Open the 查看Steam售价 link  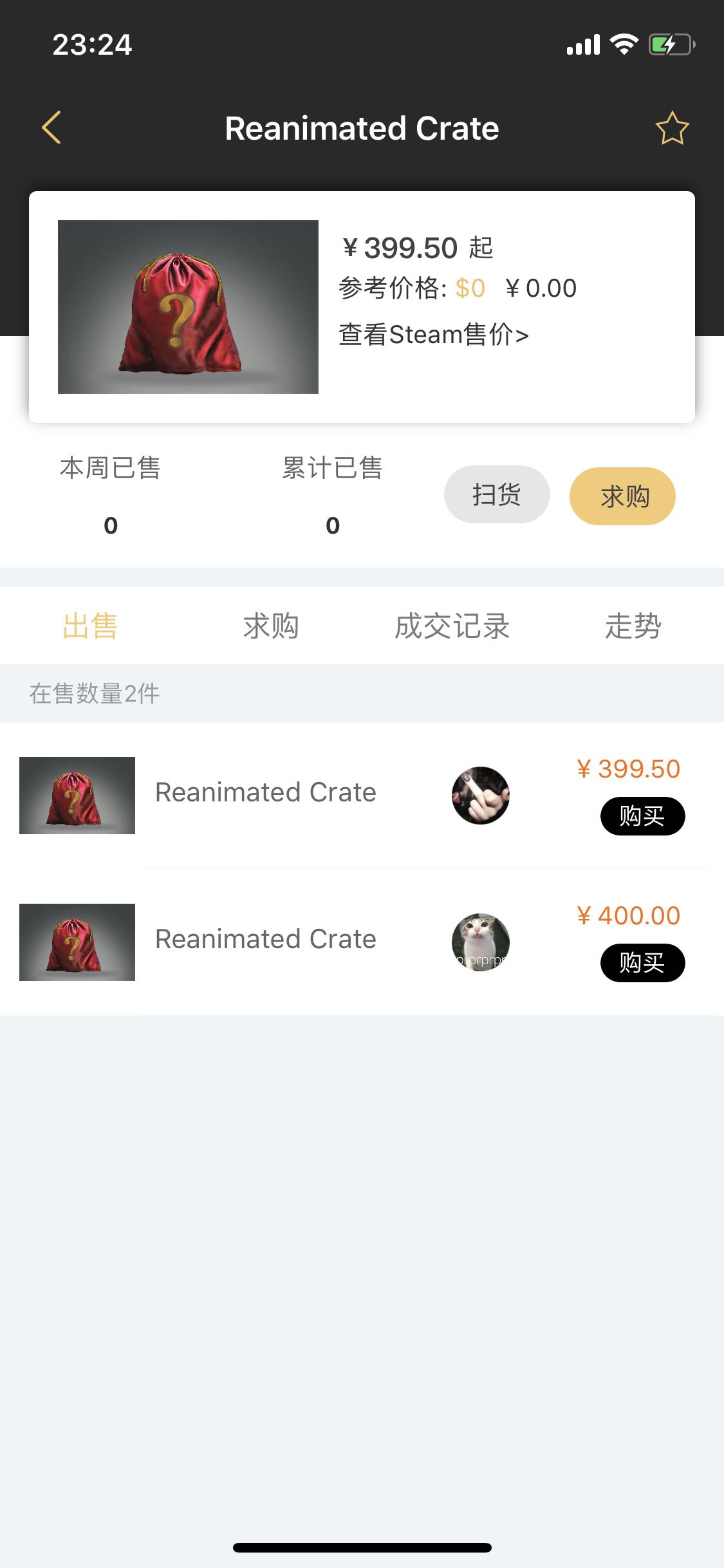pyautogui.click(x=433, y=335)
